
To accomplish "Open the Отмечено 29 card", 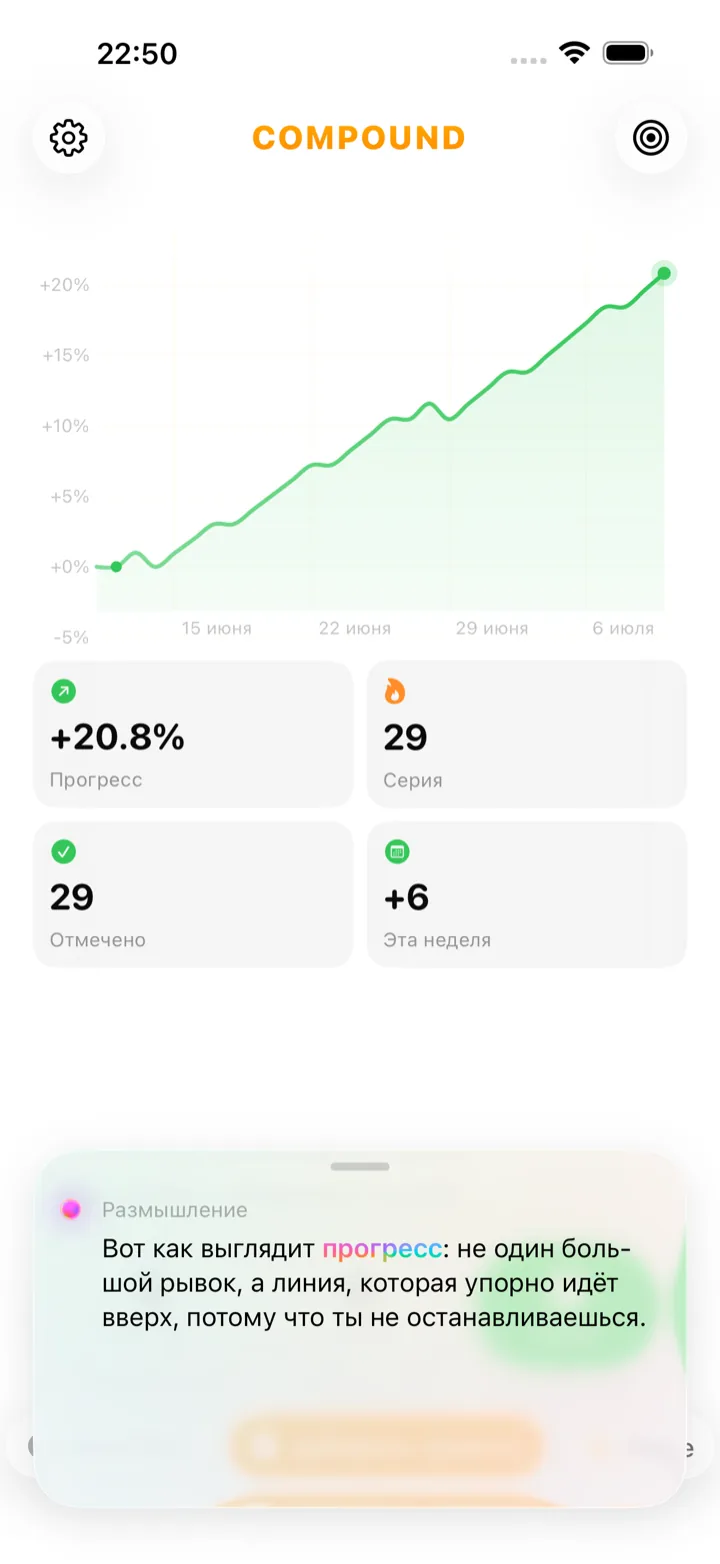I will coord(193,894).
